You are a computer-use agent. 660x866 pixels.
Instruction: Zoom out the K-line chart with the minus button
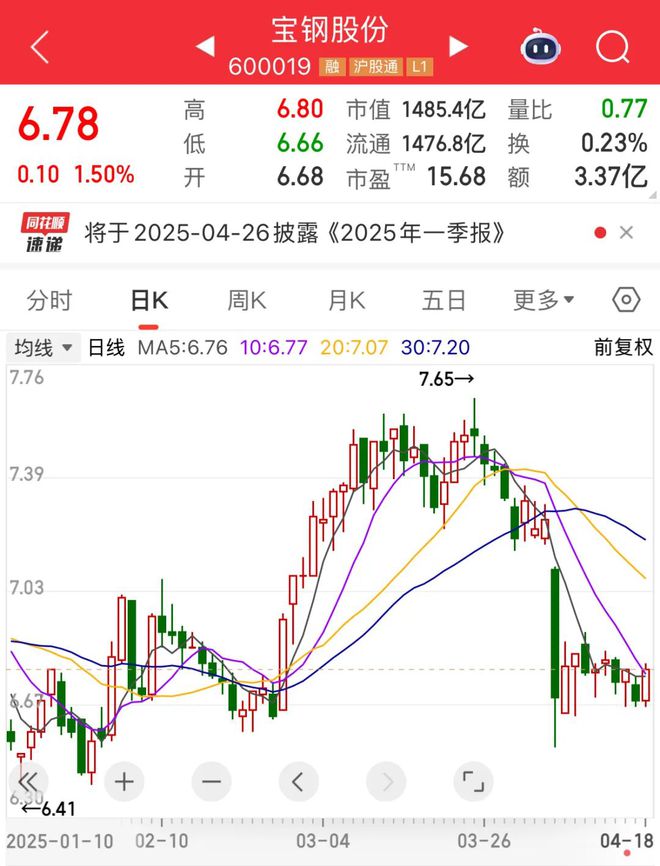(x=211, y=781)
